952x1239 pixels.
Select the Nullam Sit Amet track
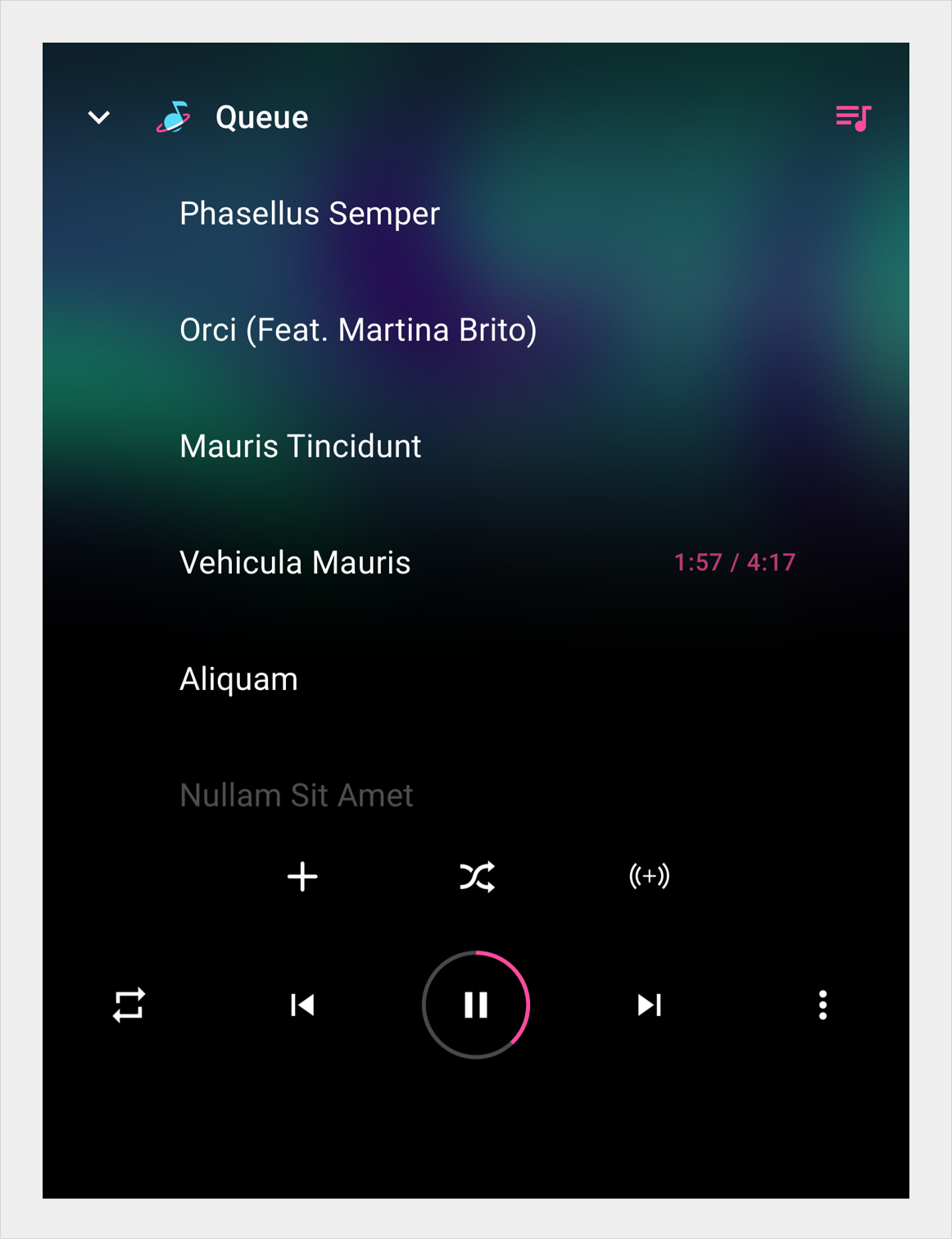[x=296, y=796]
